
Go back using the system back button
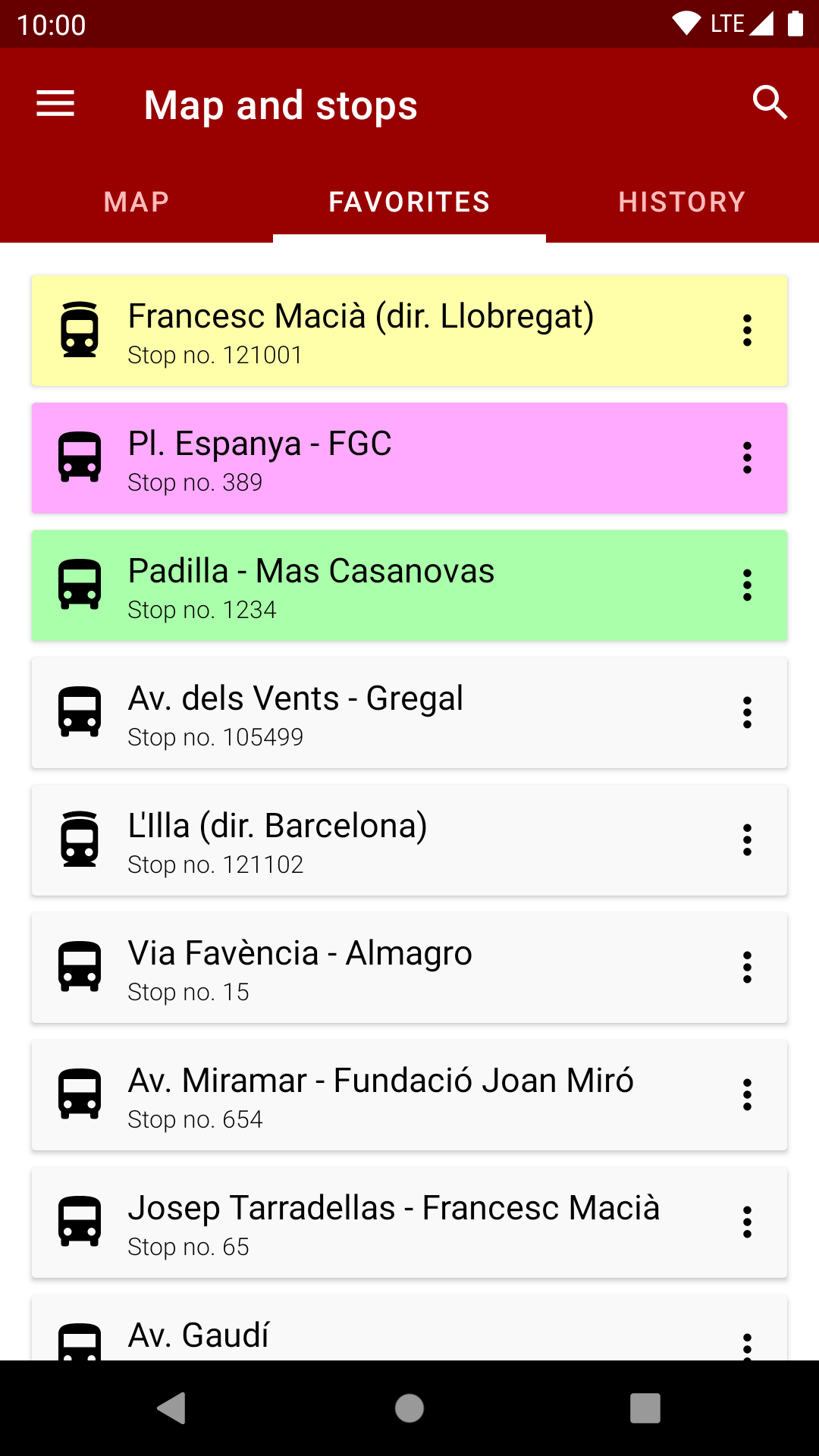pyautogui.click(x=172, y=1408)
